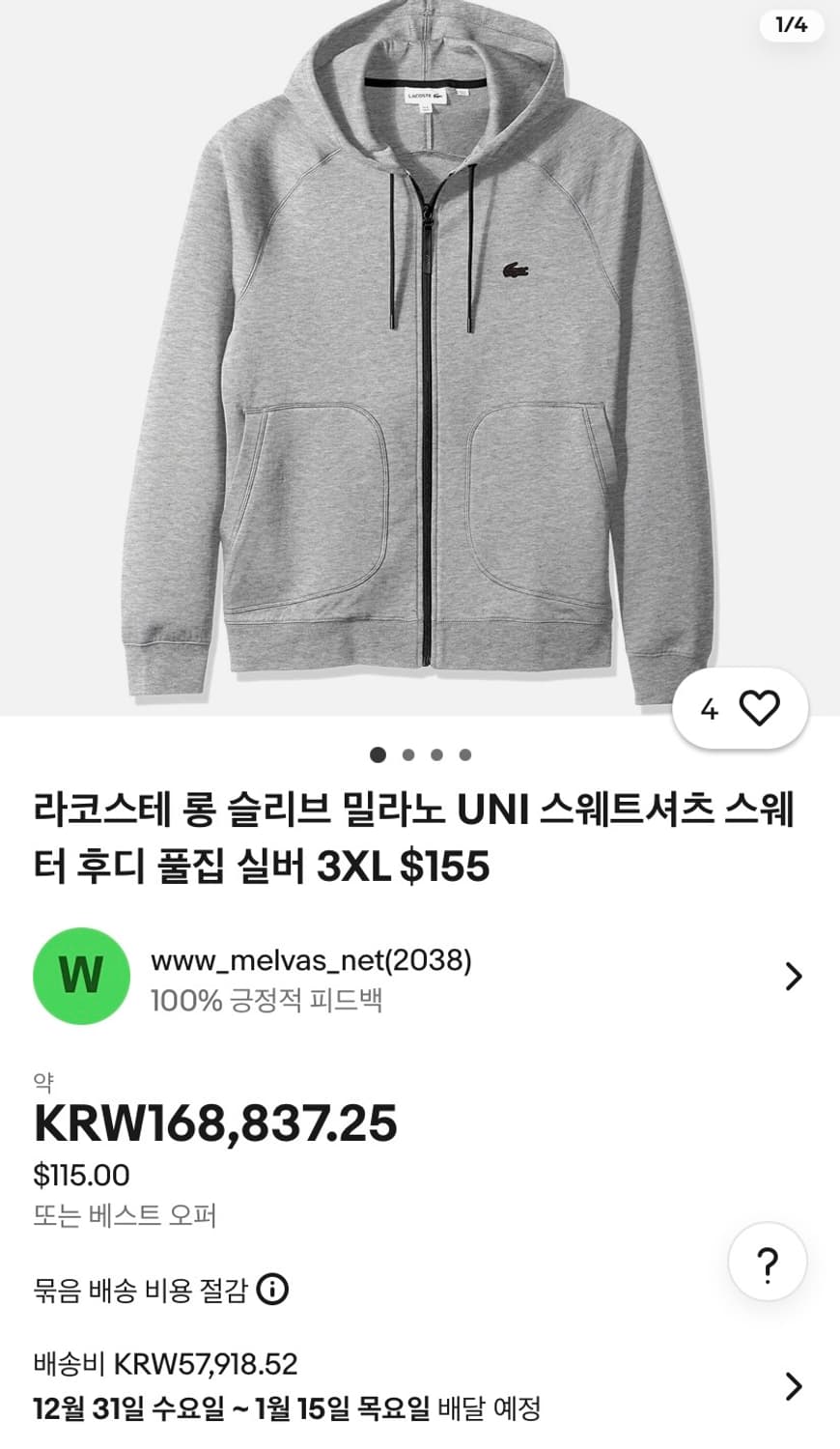Tap the 100% 긍정적 피드백 text

[x=267, y=1003]
